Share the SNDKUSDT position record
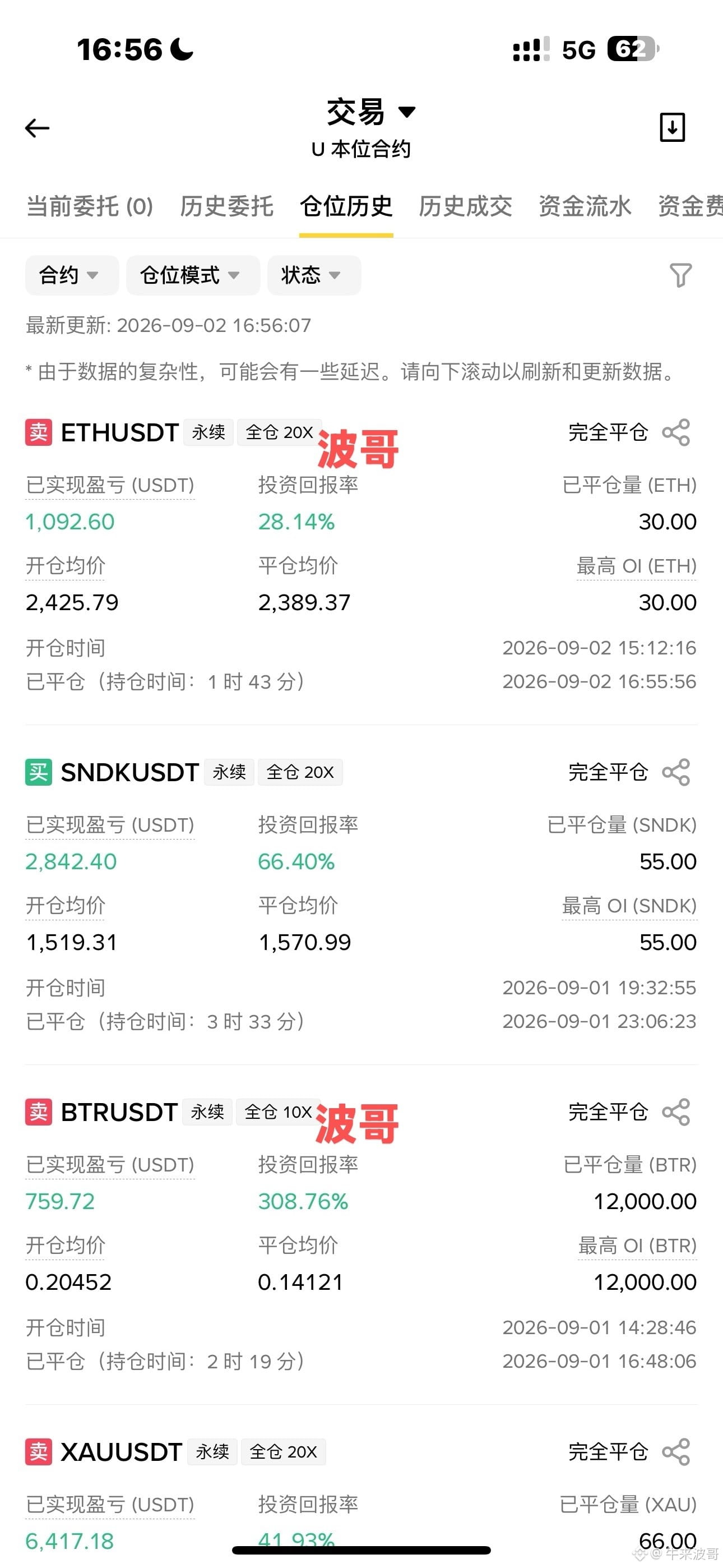 tap(676, 772)
